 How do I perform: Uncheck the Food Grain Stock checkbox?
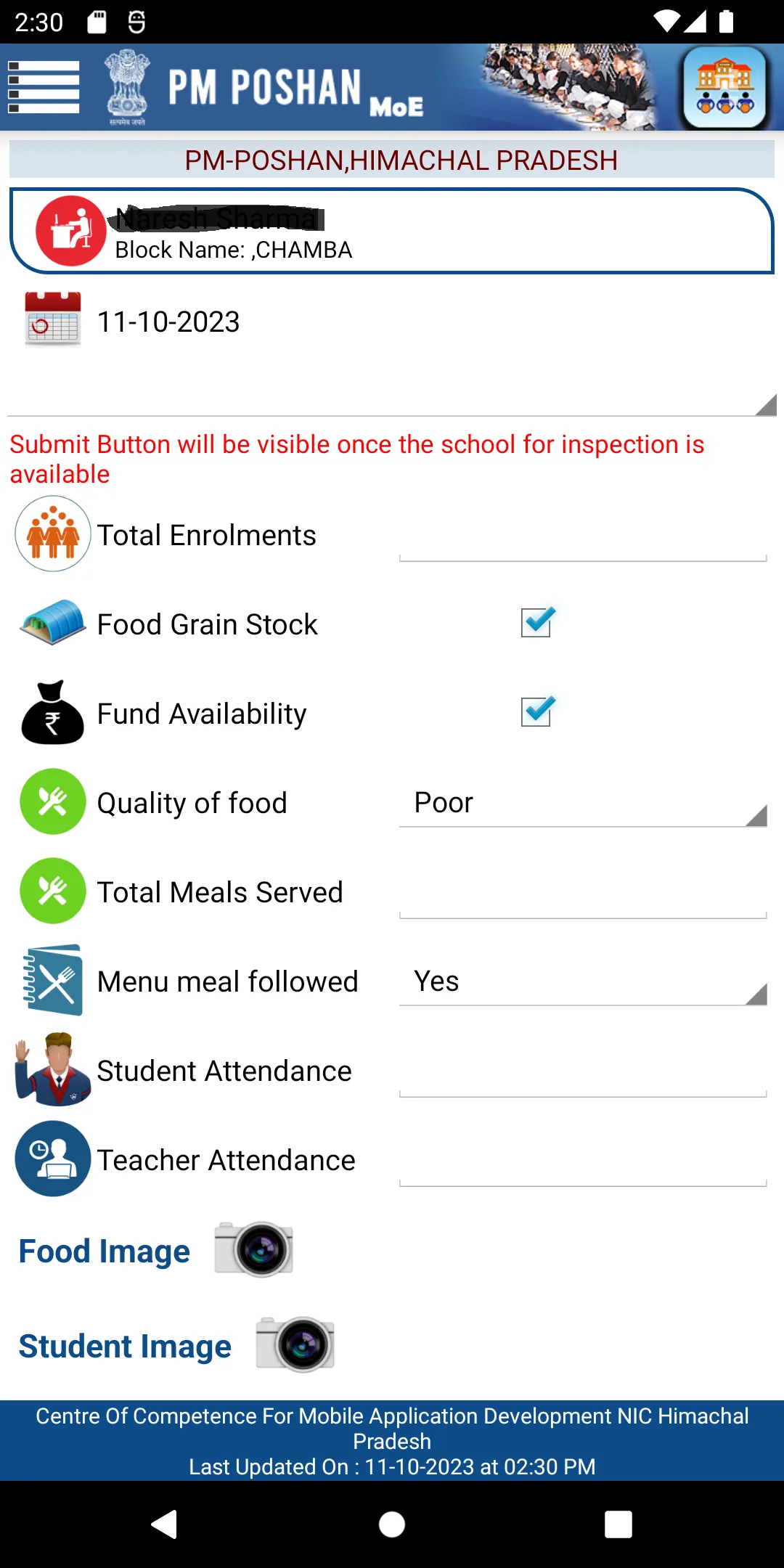point(537,623)
